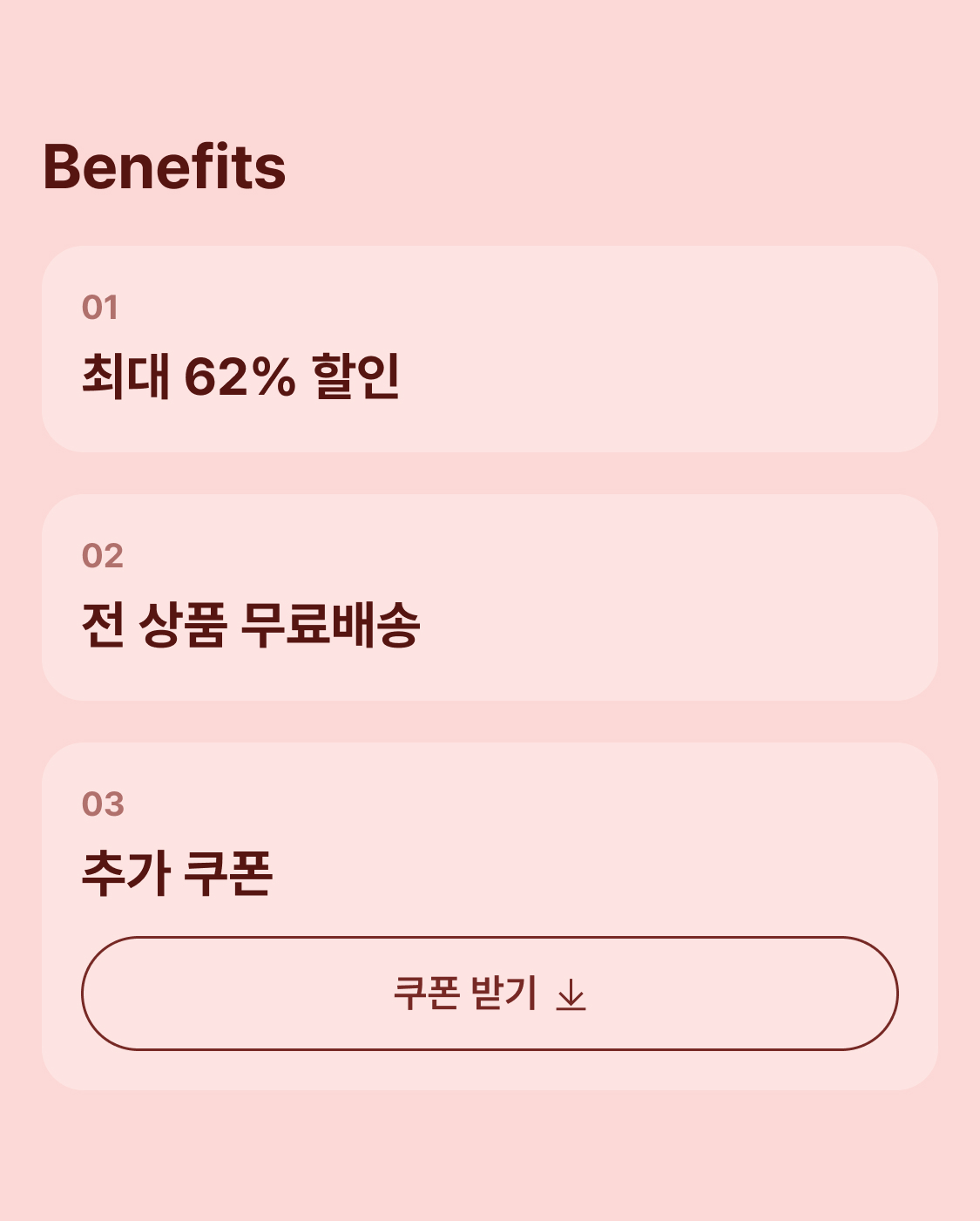Viewport: 980px width, 1221px height.
Task: Tap the 쿠폰 받기 download button
Action: 490,994
